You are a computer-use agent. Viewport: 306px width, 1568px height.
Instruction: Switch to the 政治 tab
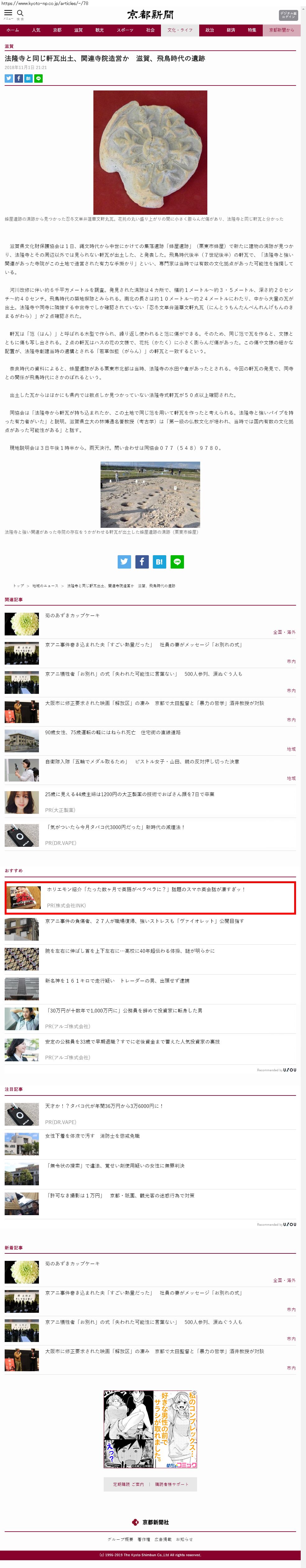click(x=210, y=30)
